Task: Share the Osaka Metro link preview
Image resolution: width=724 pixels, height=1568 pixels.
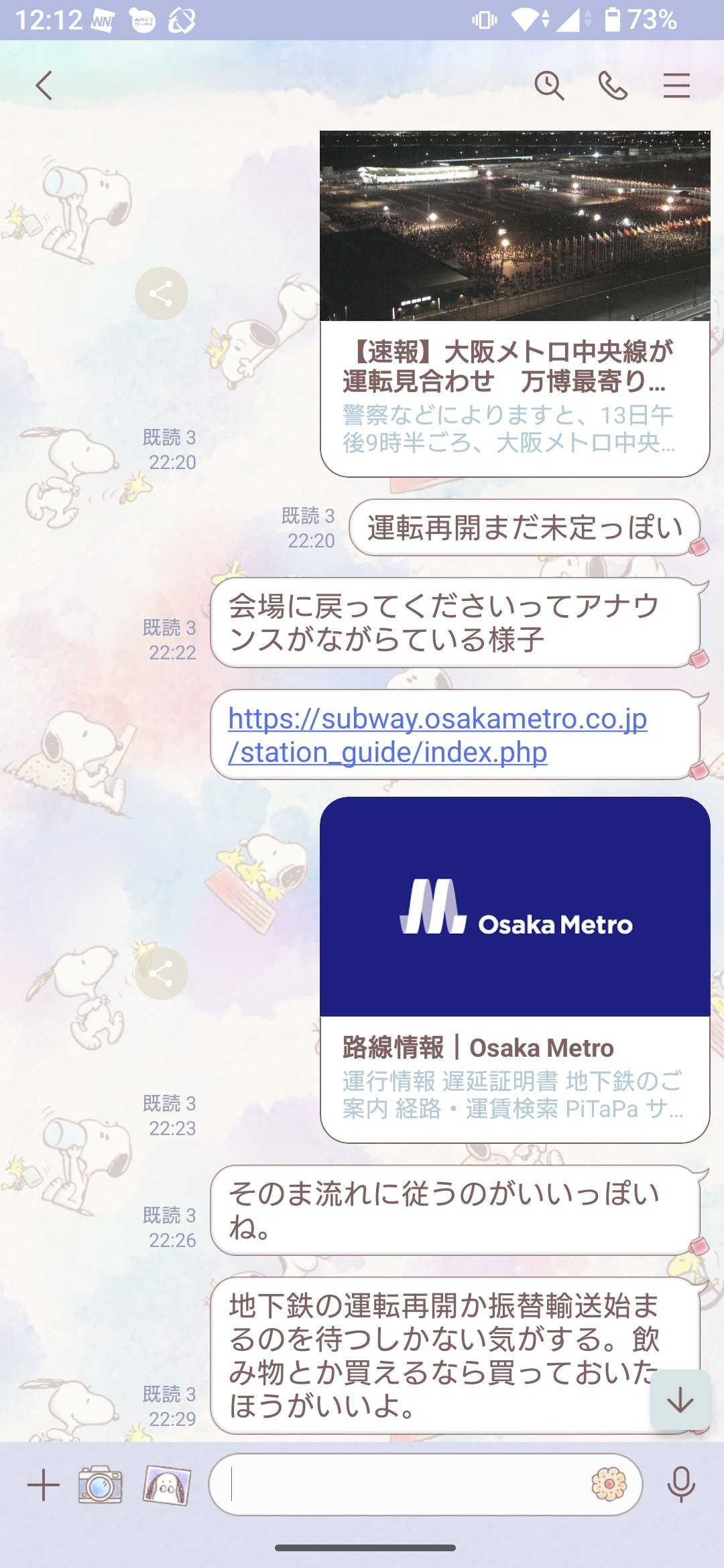Action: tap(161, 974)
